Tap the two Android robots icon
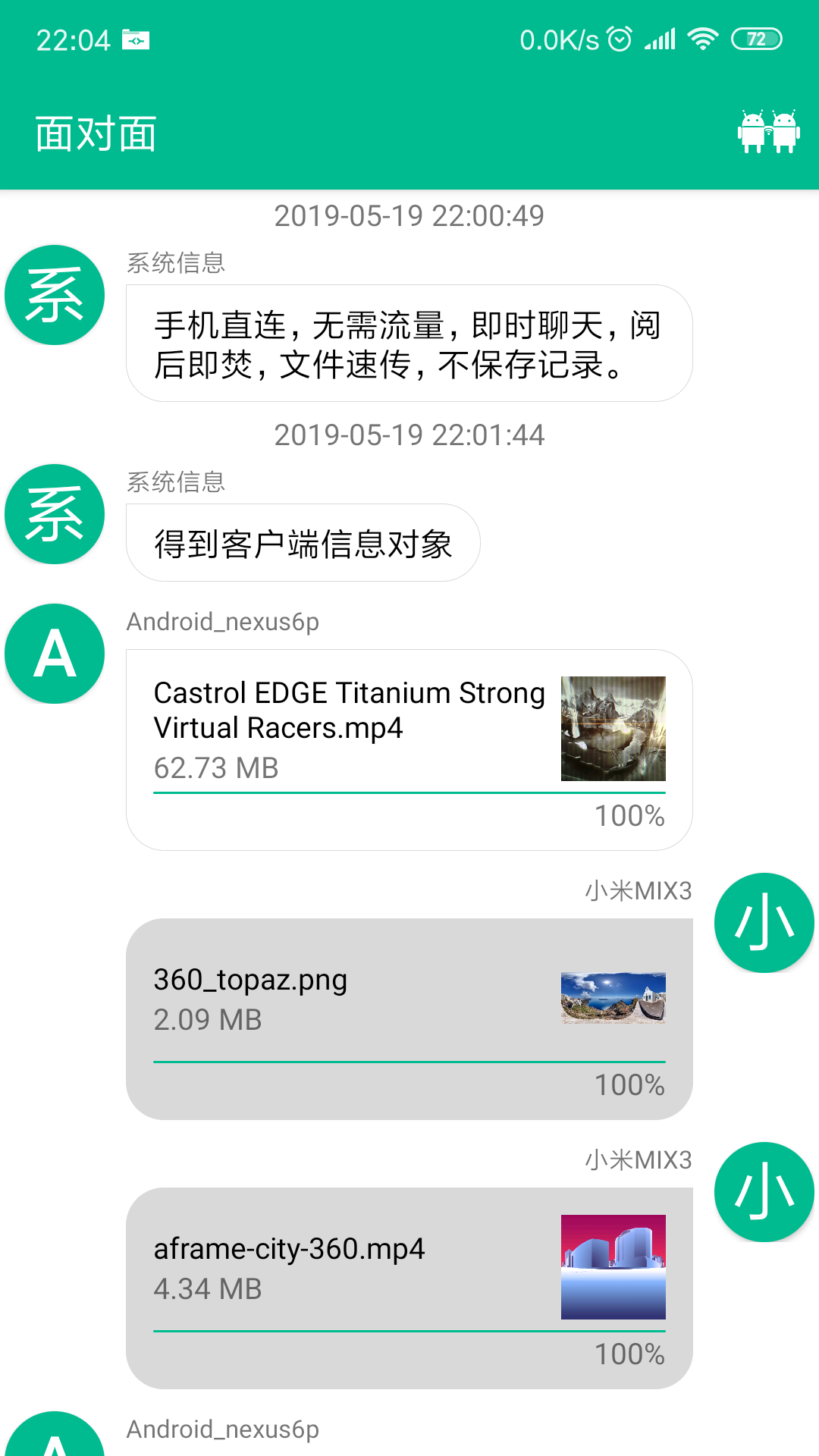The height and width of the screenshot is (1456, 819). [768, 132]
